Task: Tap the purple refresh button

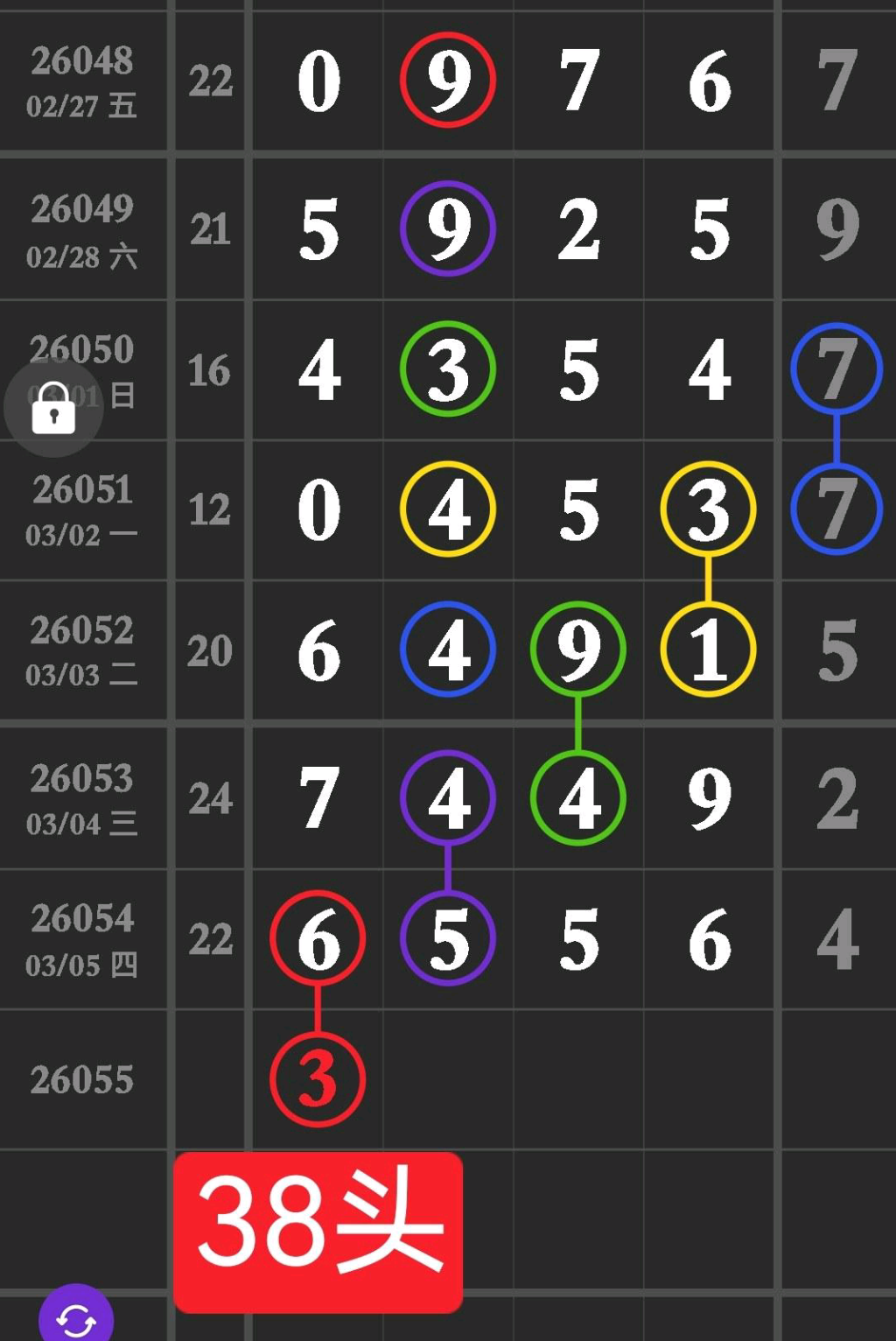Action: [76, 1317]
